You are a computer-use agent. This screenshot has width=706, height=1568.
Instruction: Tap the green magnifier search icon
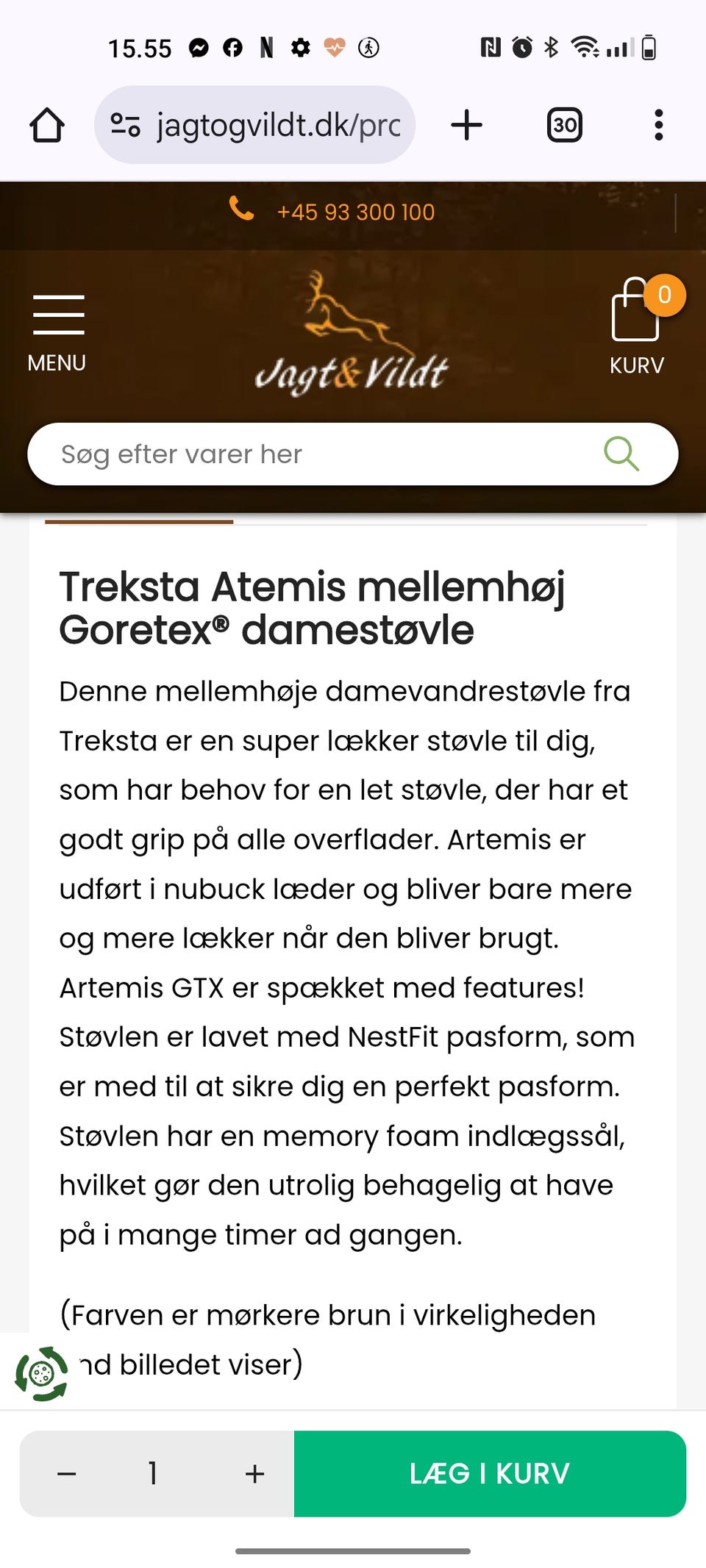point(621,454)
